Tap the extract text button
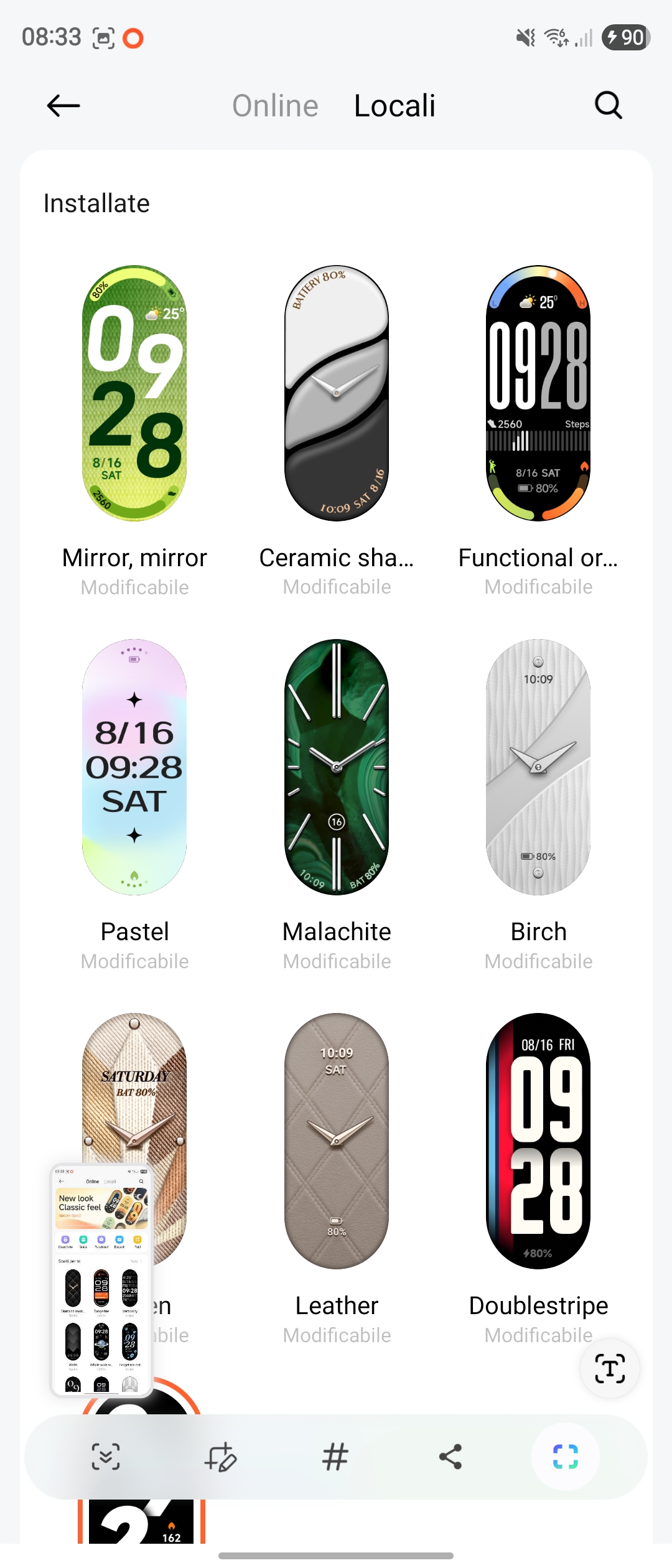The width and height of the screenshot is (672, 1568). (x=609, y=1368)
